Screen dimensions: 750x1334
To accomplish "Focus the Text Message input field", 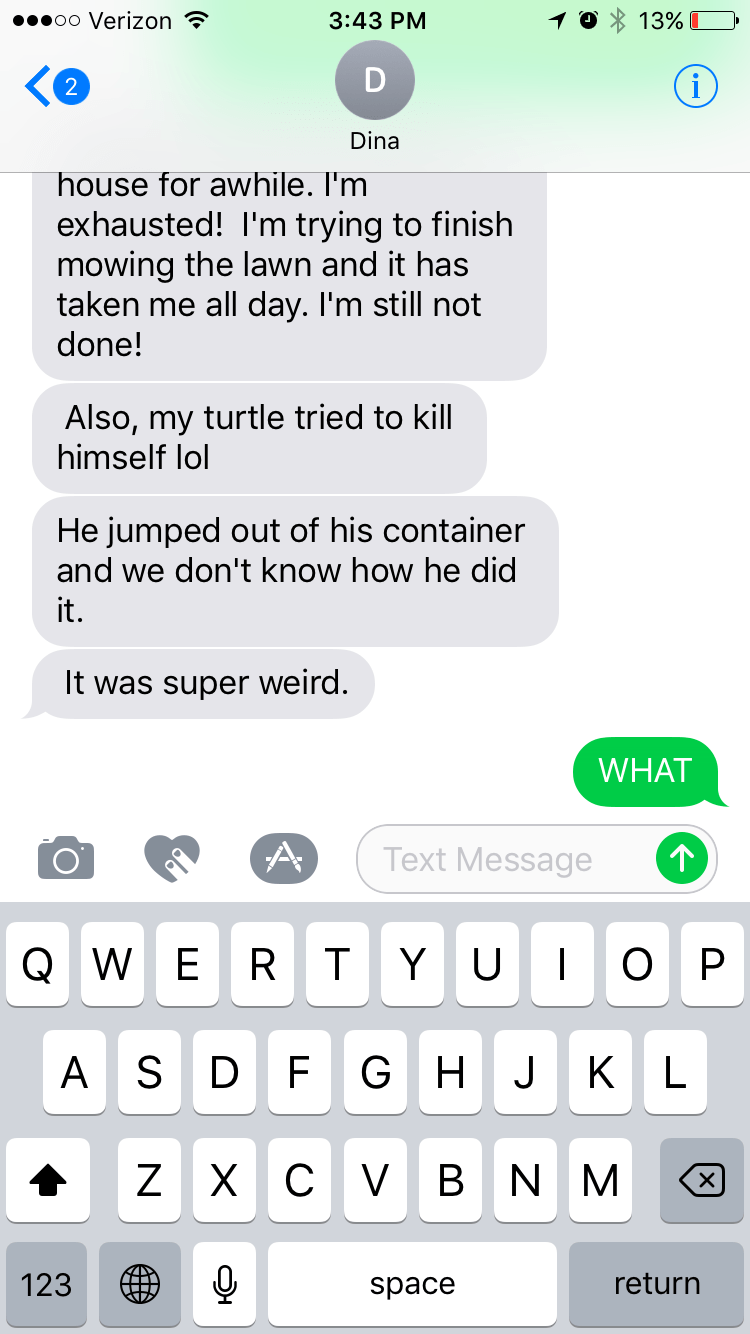I will [500, 859].
